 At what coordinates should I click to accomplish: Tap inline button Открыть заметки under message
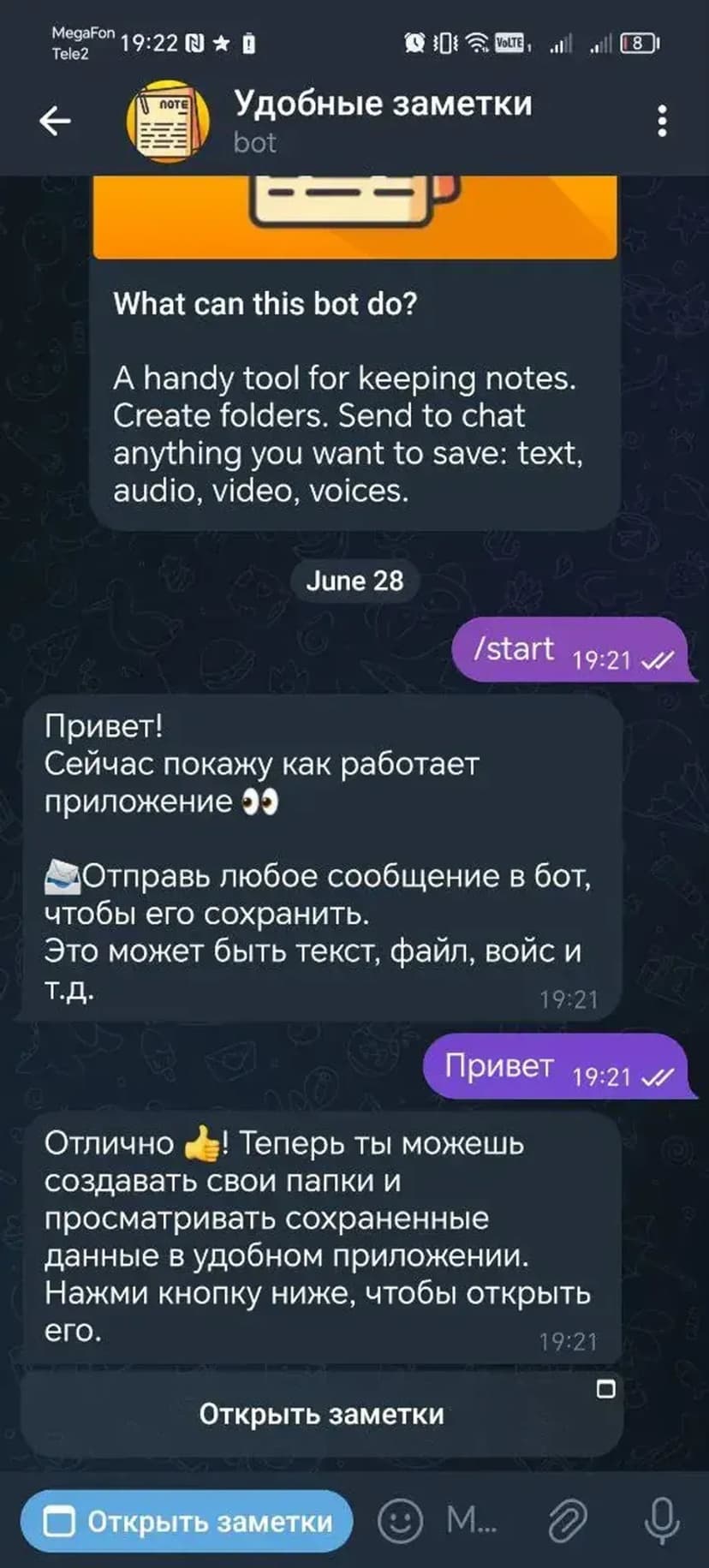tap(321, 1414)
